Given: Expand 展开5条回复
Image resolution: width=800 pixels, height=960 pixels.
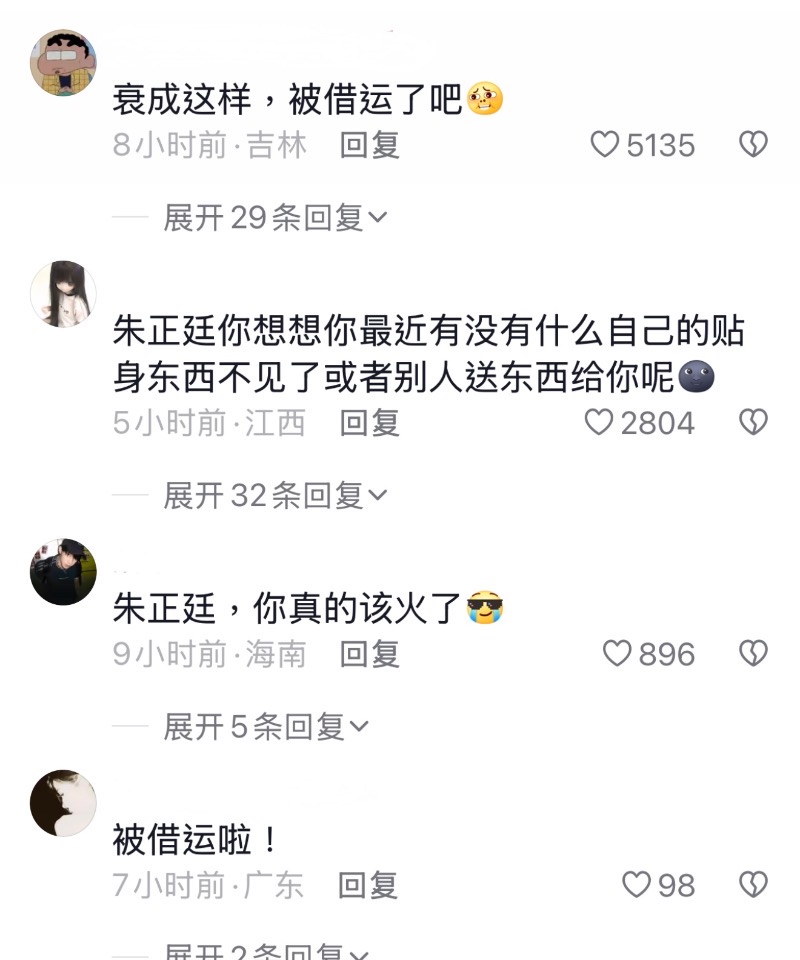Looking at the screenshot, I should tap(266, 727).
